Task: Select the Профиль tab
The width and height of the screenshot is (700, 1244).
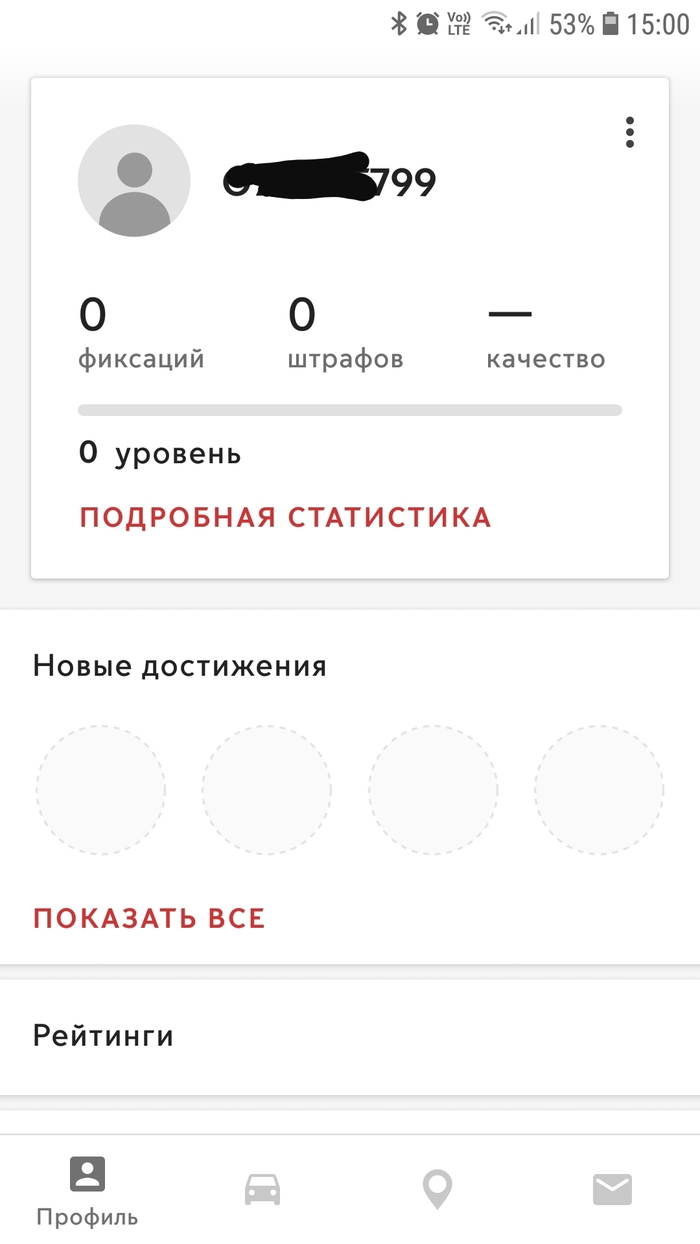Action: coord(87,1190)
